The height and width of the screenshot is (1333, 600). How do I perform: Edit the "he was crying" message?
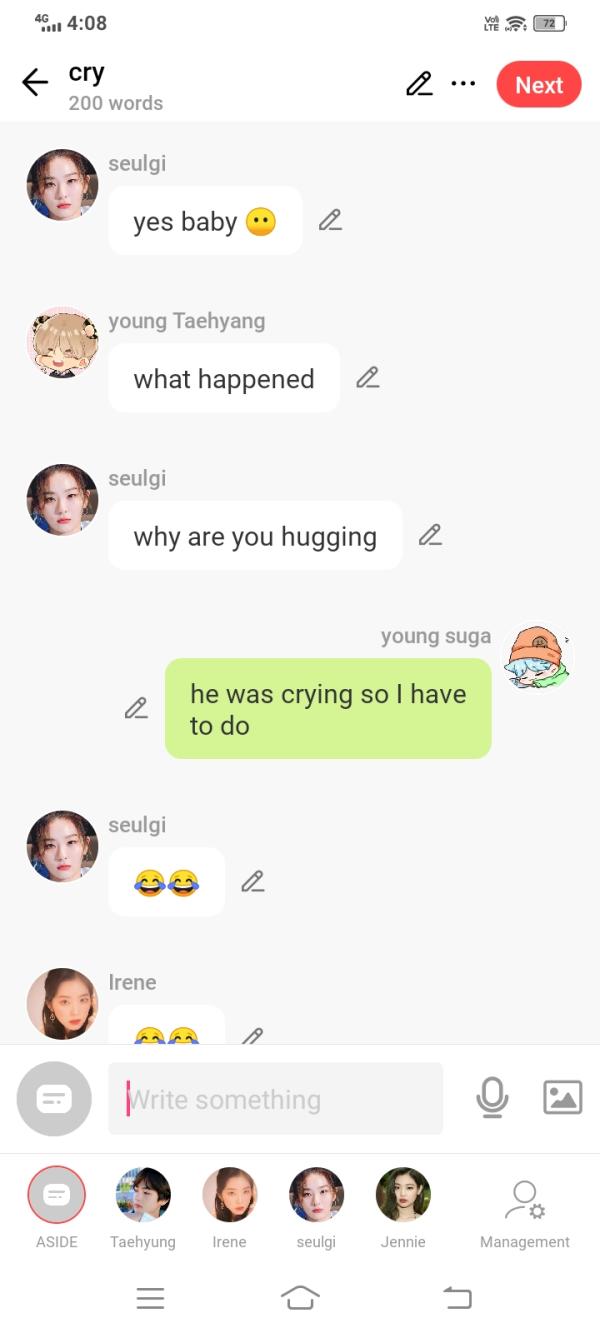coord(136,708)
